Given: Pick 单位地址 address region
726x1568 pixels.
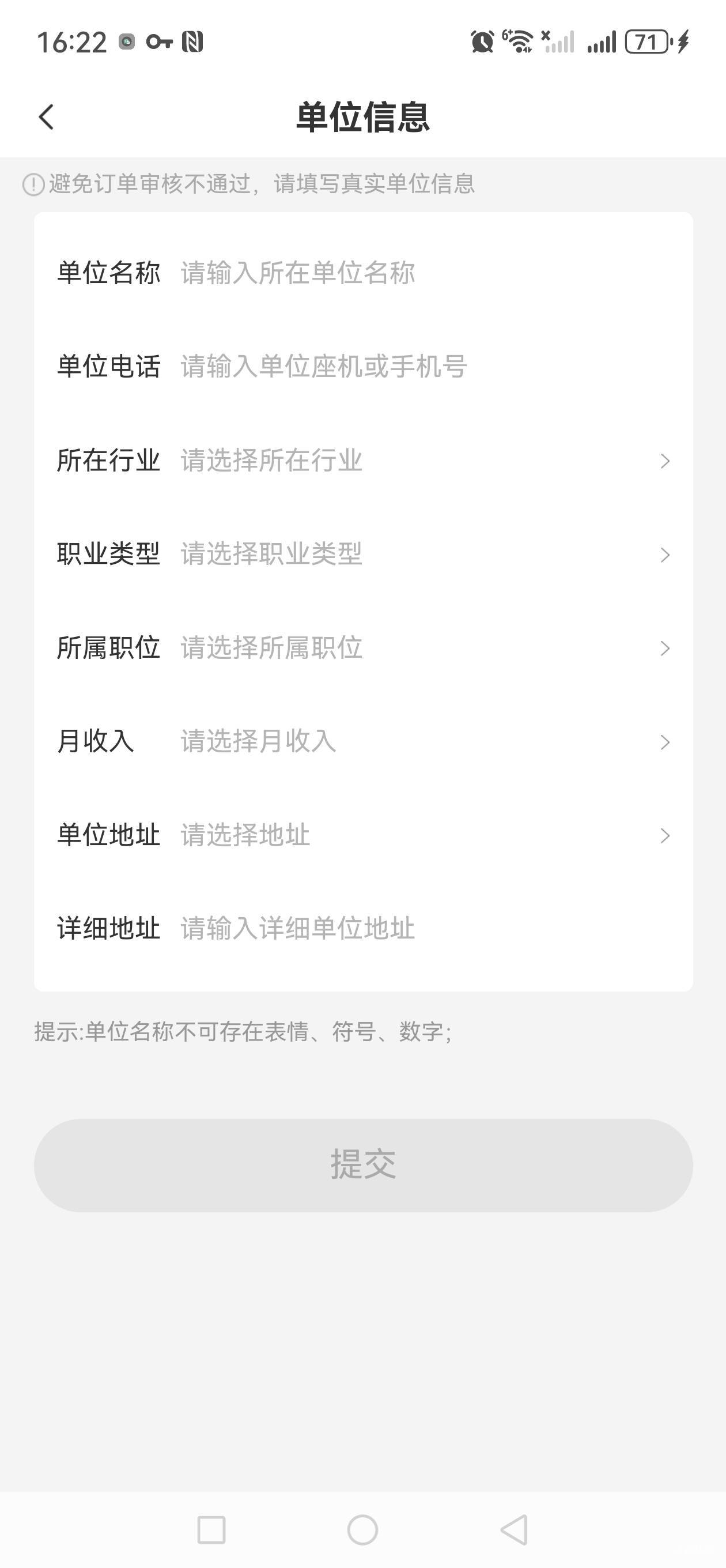Looking at the screenshot, I should [364, 835].
